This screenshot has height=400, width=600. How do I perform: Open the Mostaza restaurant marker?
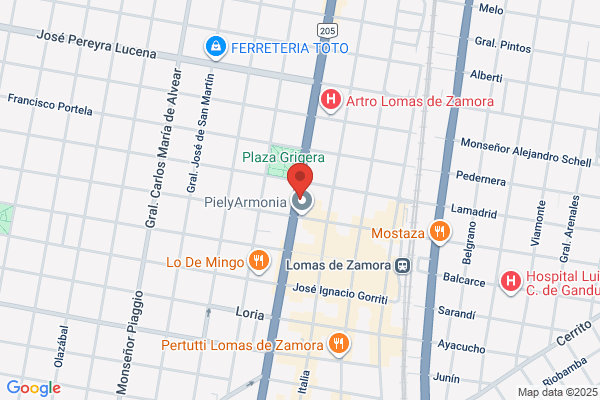coord(440,232)
